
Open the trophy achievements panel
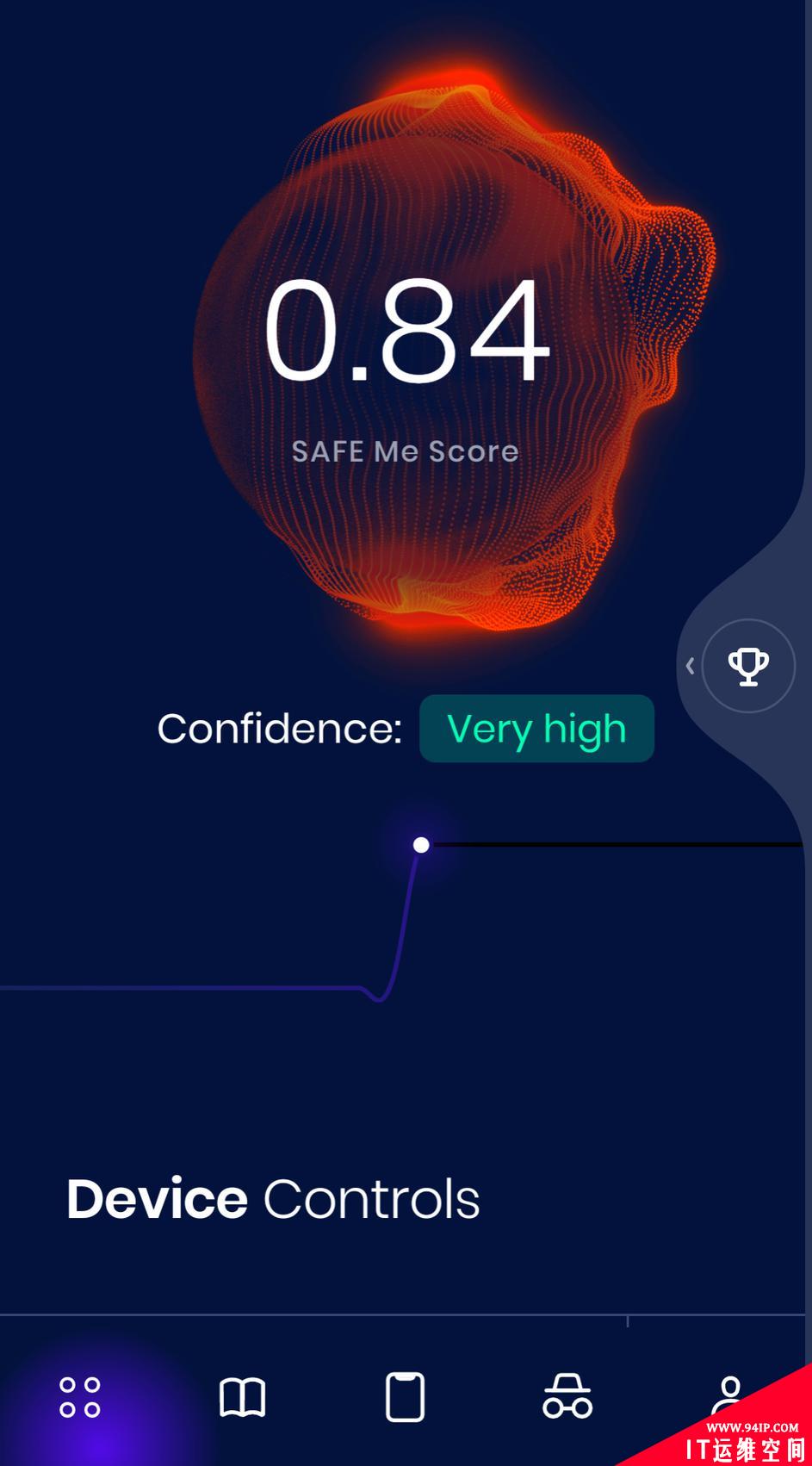pos(748,666)
